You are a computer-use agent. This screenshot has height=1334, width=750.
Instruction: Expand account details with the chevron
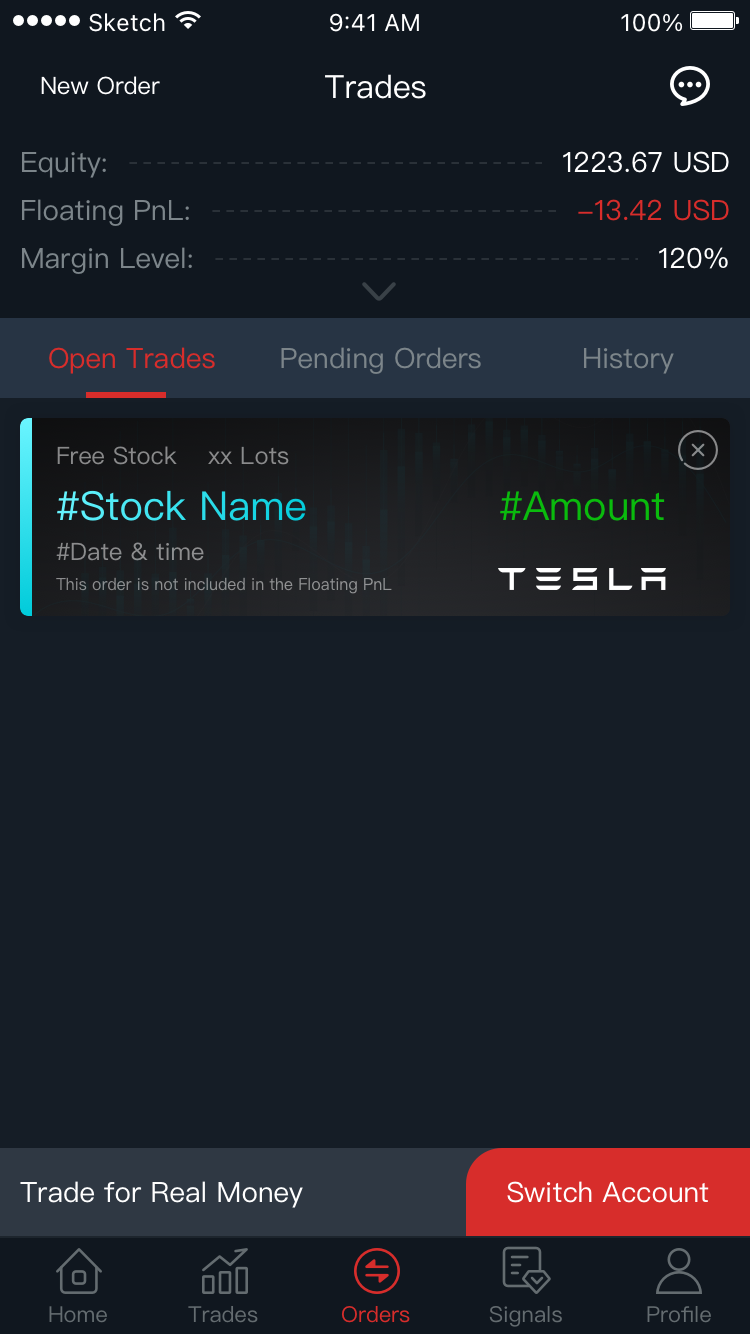(x=379, y=291)
